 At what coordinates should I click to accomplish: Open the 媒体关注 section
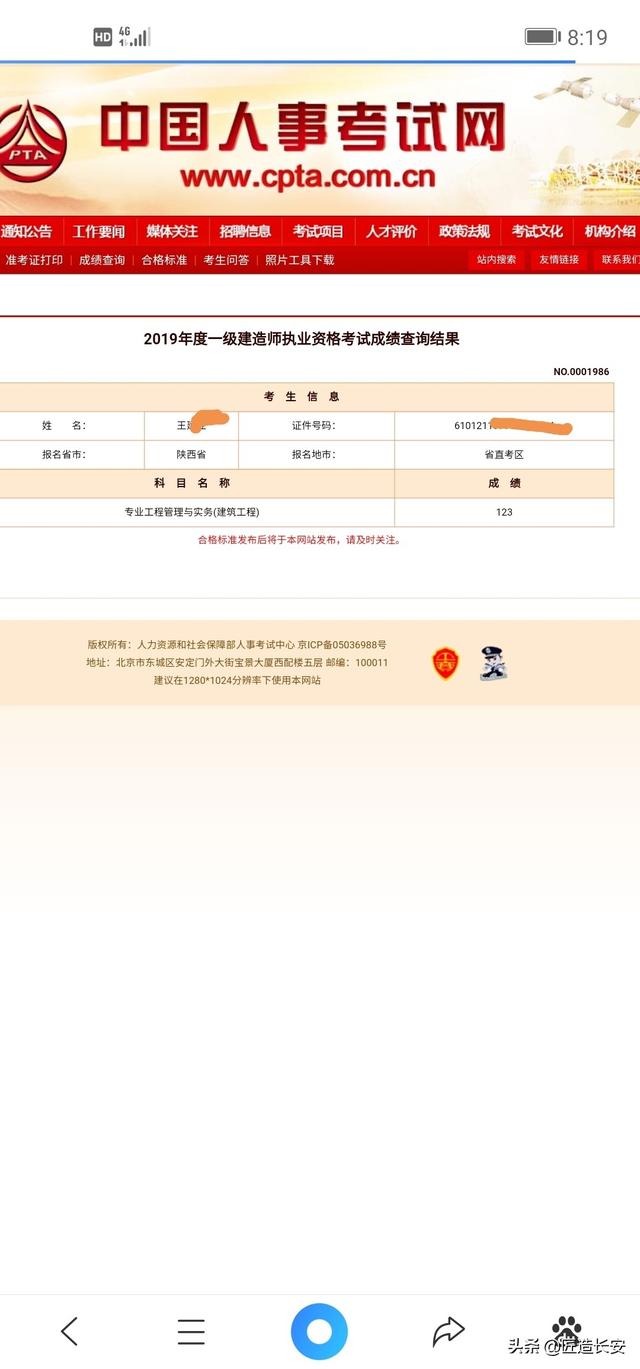(172, 231)
